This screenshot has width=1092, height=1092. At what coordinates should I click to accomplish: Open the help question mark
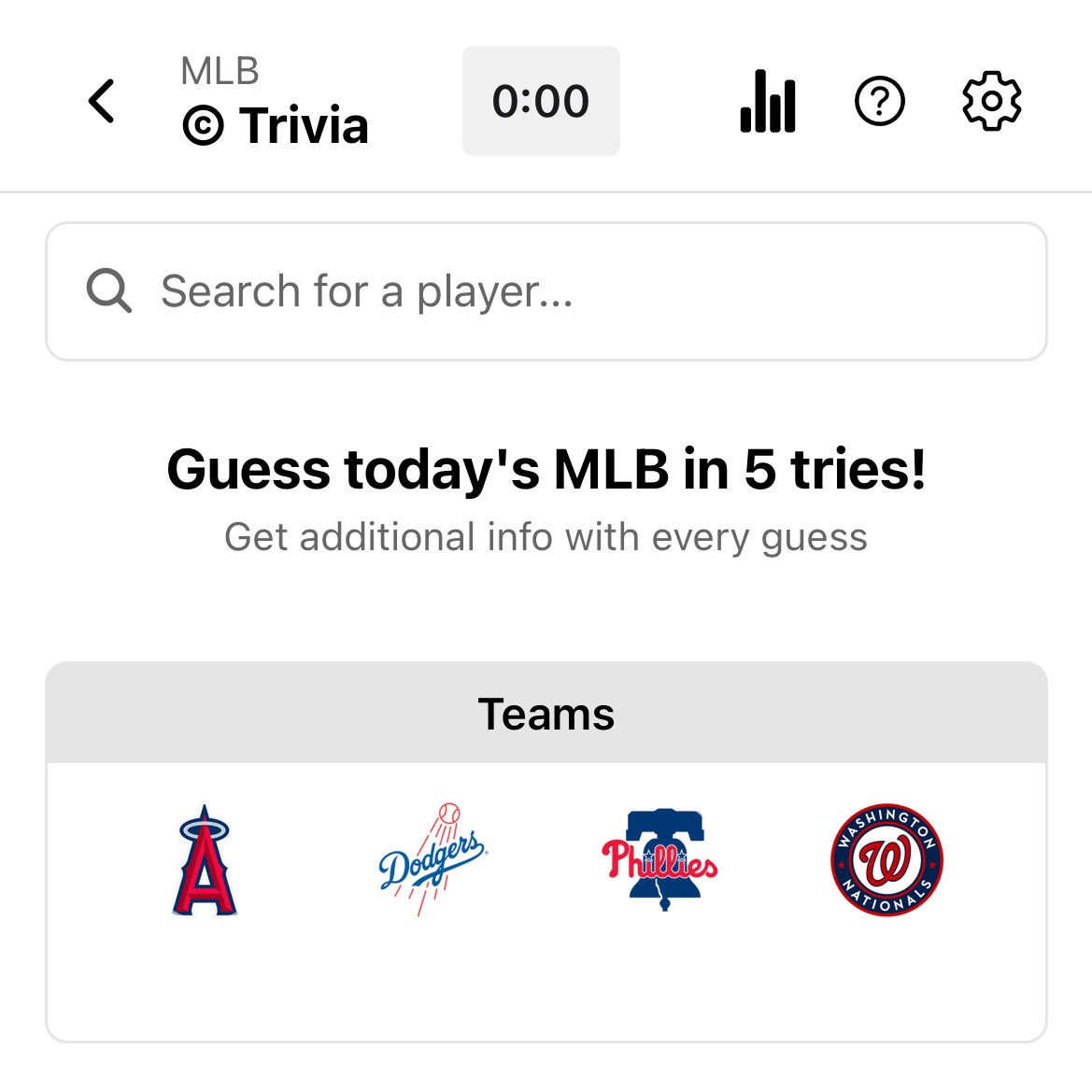point(880,101)
